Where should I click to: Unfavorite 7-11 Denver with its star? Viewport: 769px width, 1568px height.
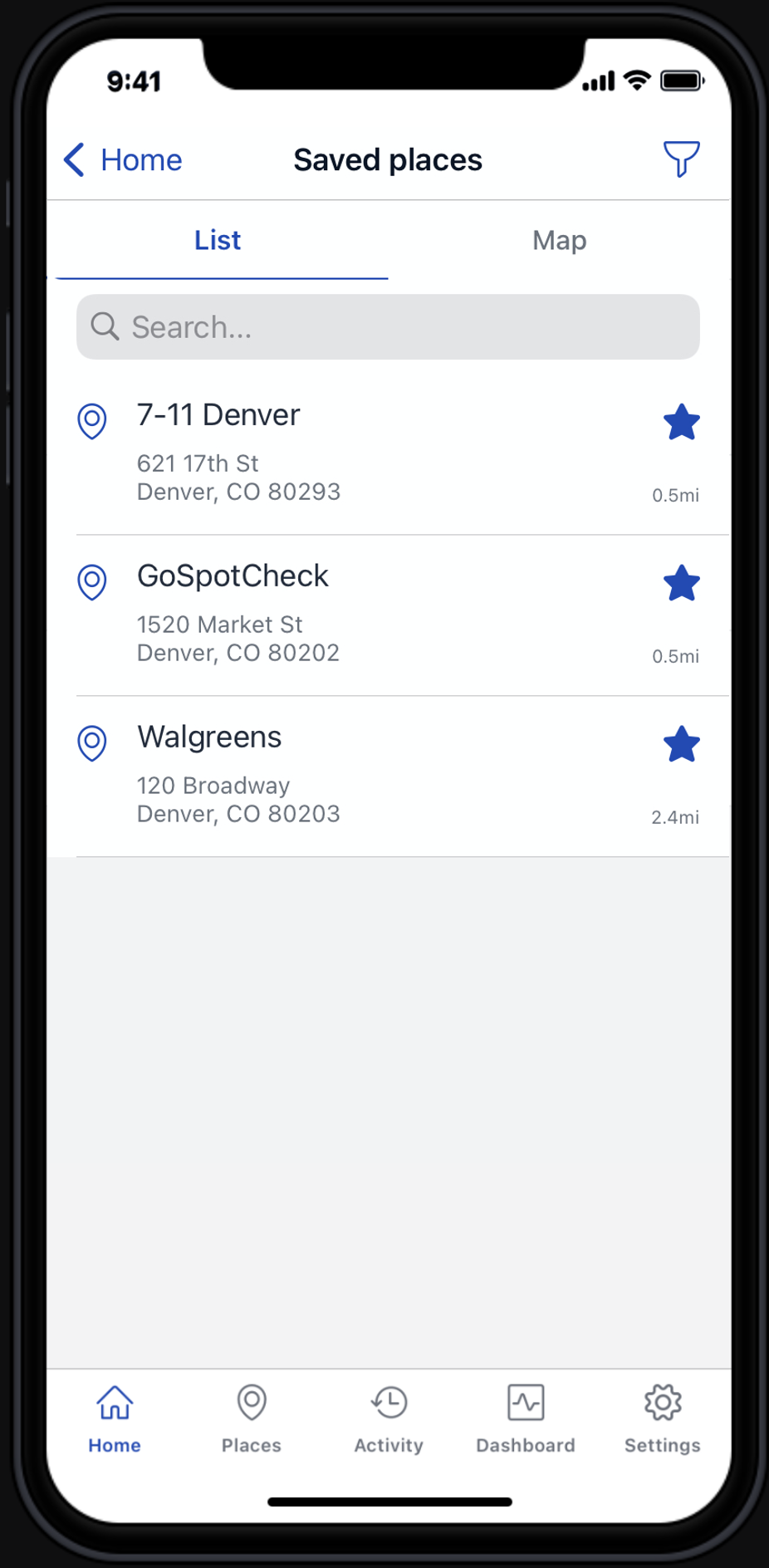(x=681, y=422)
